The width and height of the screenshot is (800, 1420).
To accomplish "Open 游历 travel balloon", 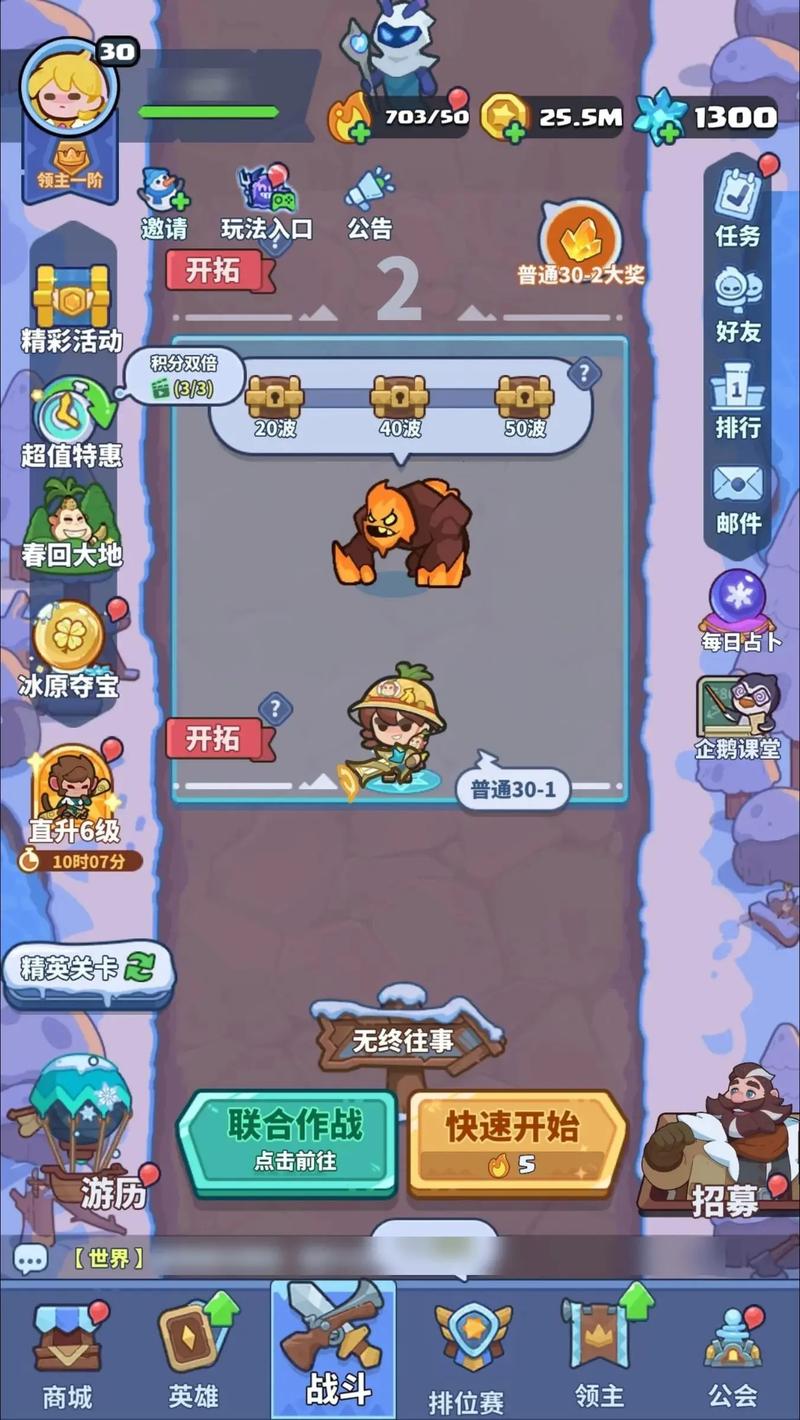I will tap(85, 1130).
